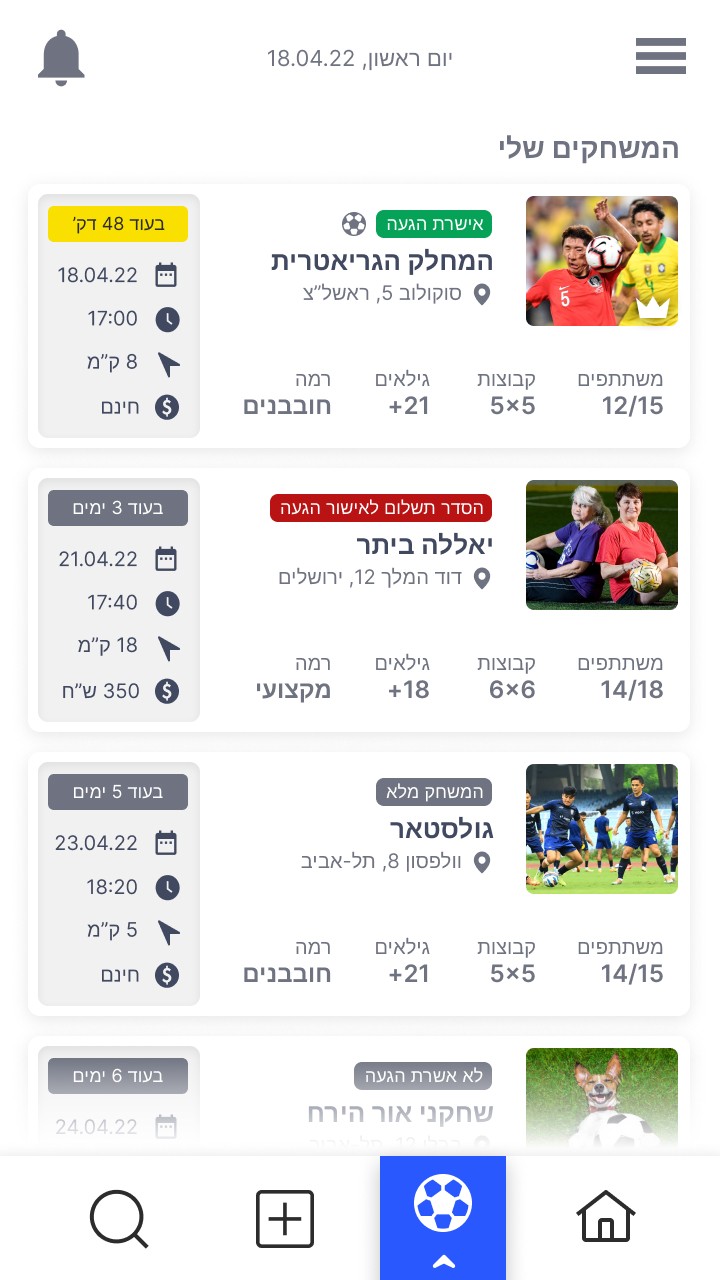Open the add new game tab
The image size is (720, 1280).
[x=285, y=1219]
